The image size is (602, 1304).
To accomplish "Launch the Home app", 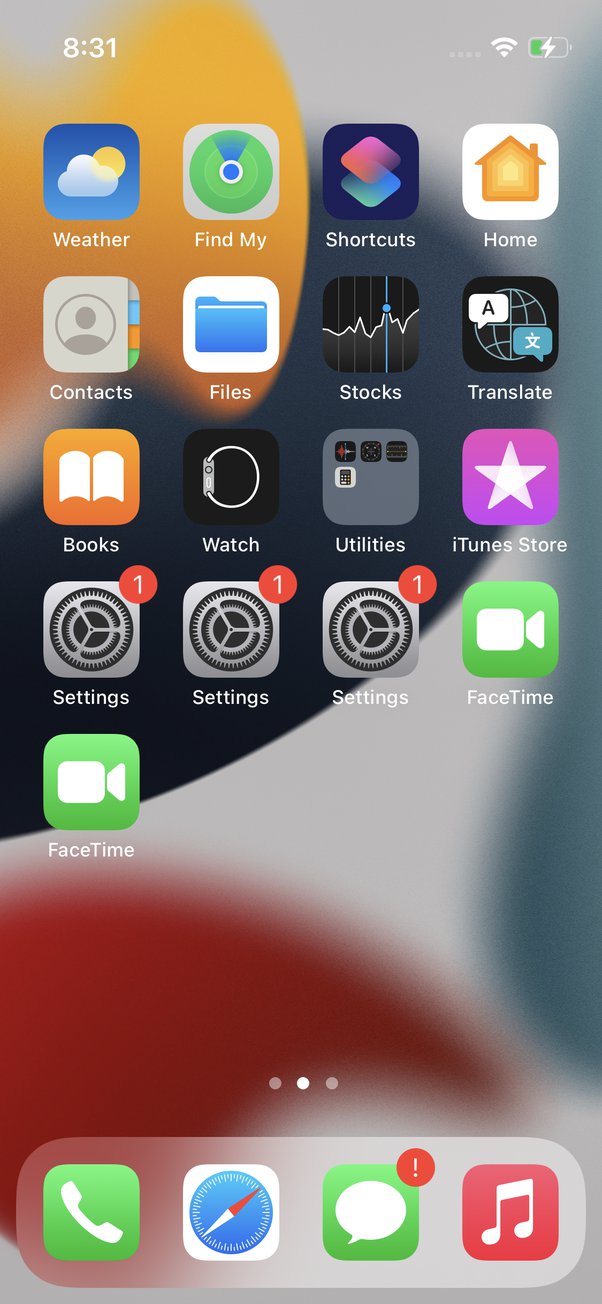I will coord(510,172).
